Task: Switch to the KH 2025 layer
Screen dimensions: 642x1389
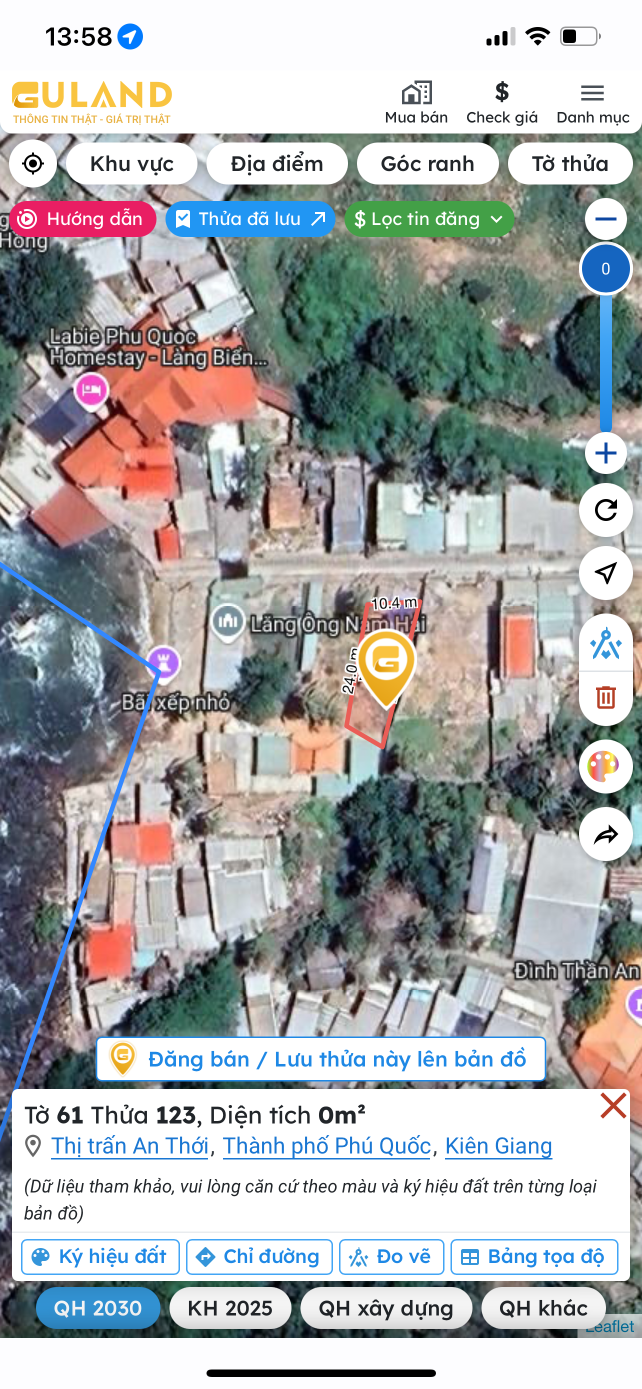Action: (x=230, y=1308)
